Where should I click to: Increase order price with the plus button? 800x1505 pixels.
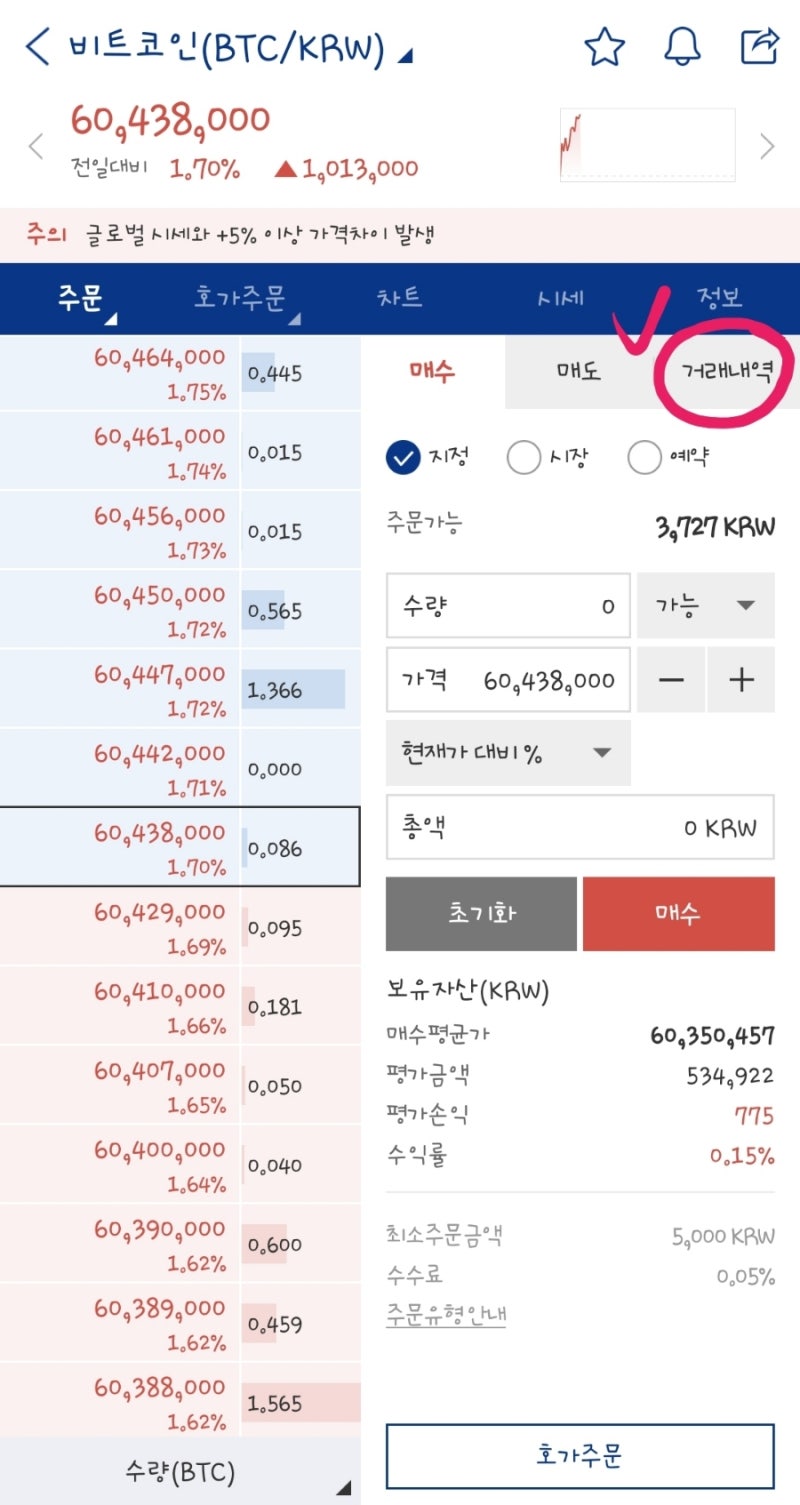coord(741,679)
